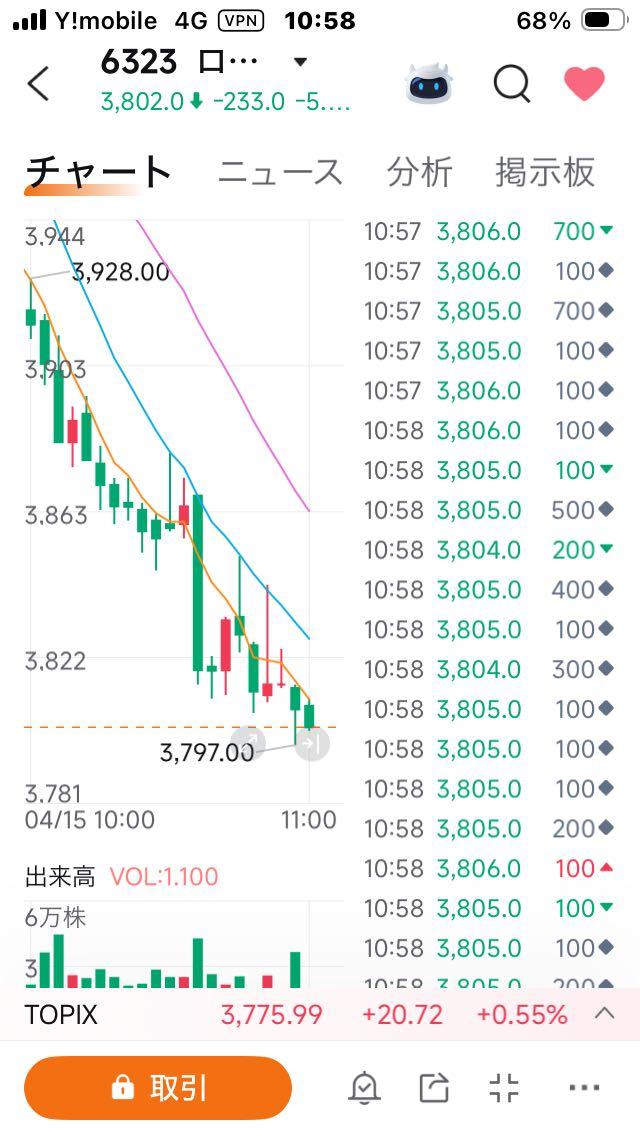Tap the orange 取引 trade button
The width and height of the screenshot is (640, 1136).
158,1087
